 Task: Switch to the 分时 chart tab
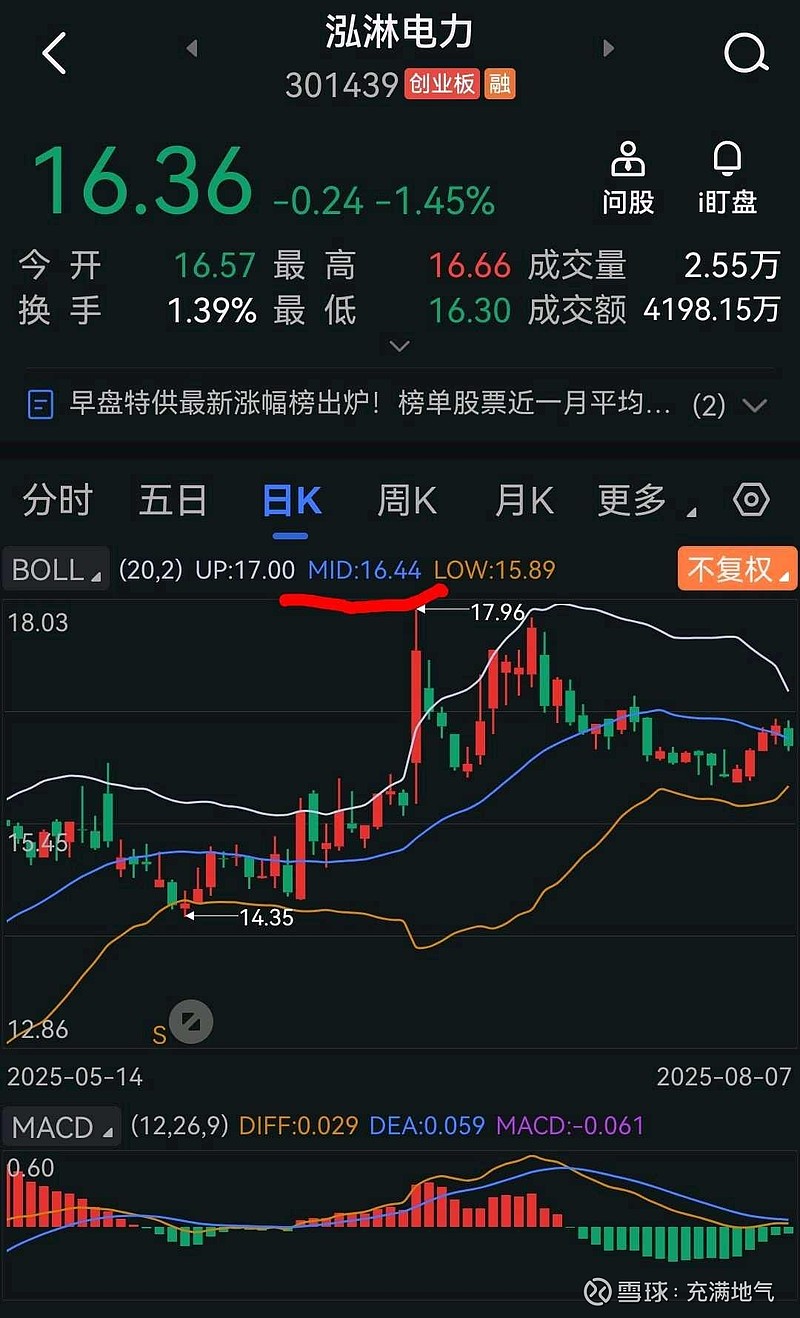57,499
